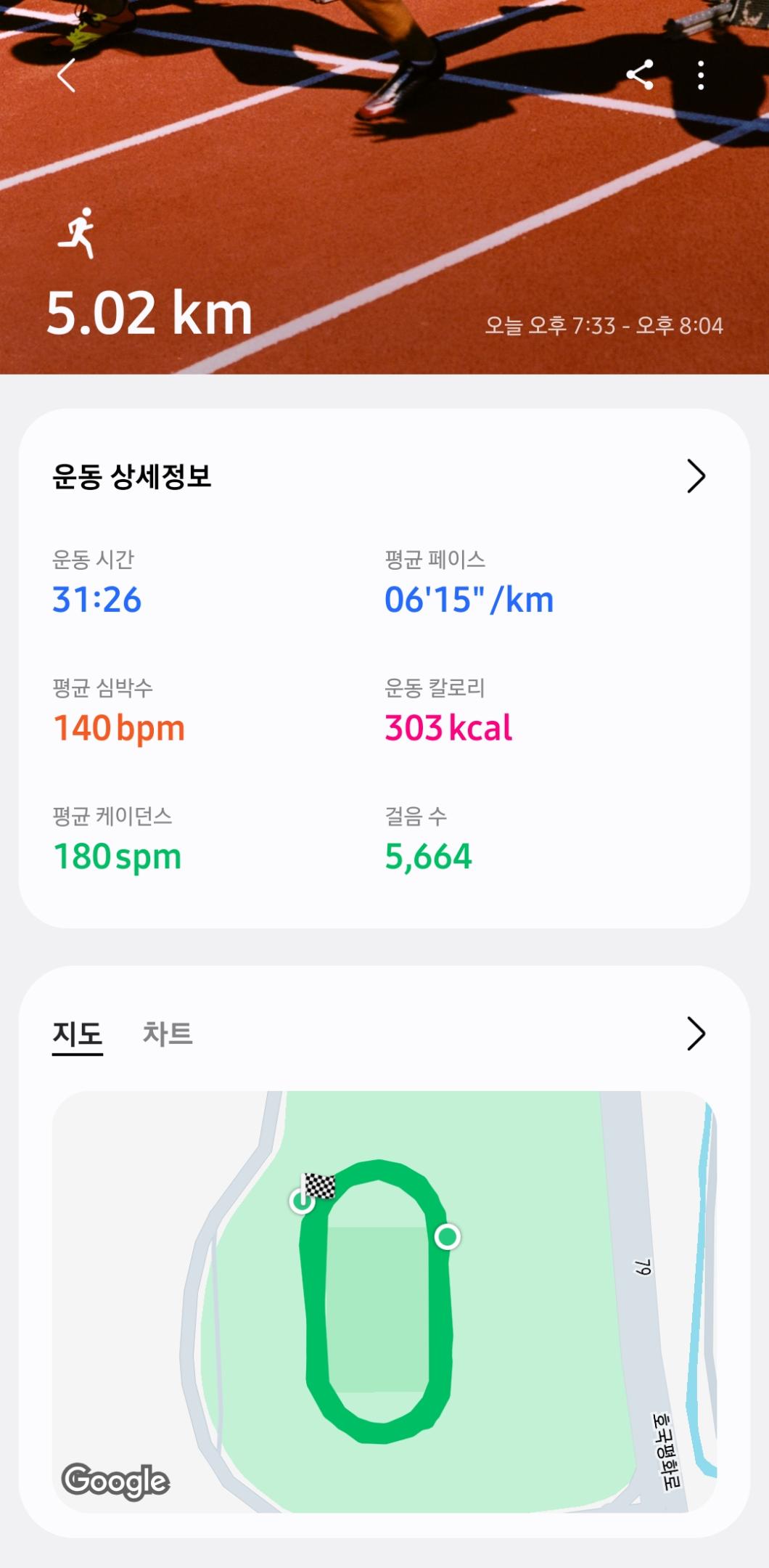Tap the step count 5,664
The image size is (769, 1568).
(429, 857)
